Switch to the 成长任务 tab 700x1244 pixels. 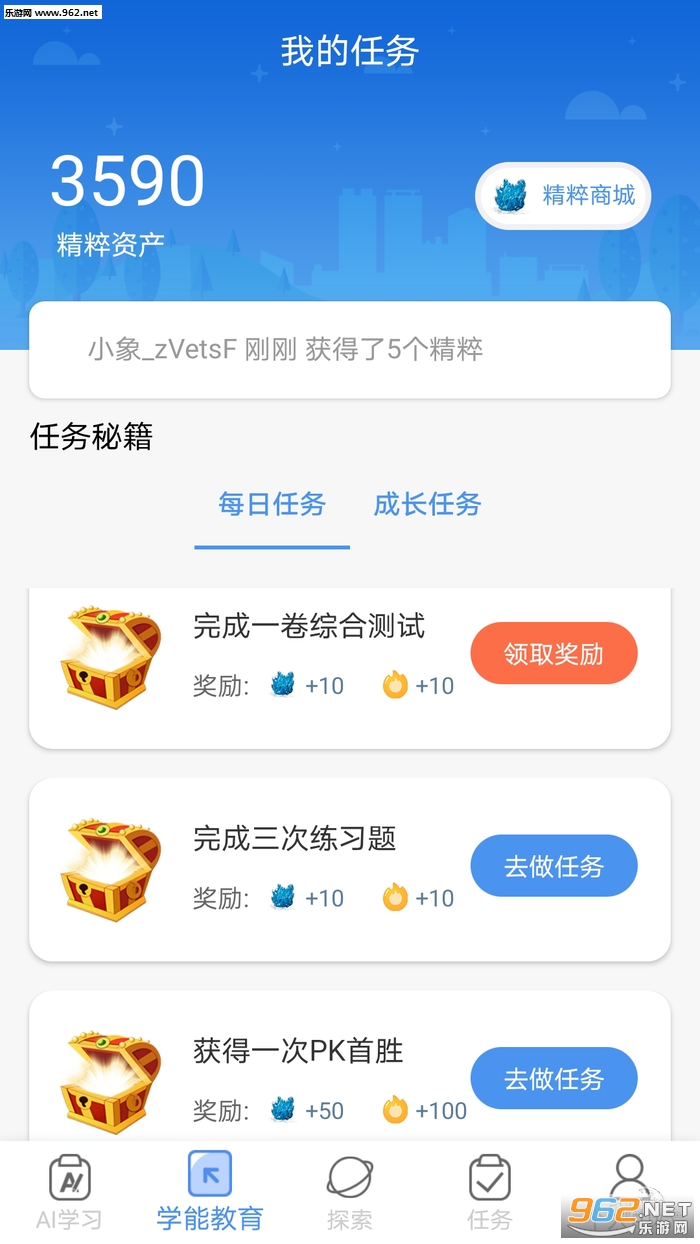[427, 505]
